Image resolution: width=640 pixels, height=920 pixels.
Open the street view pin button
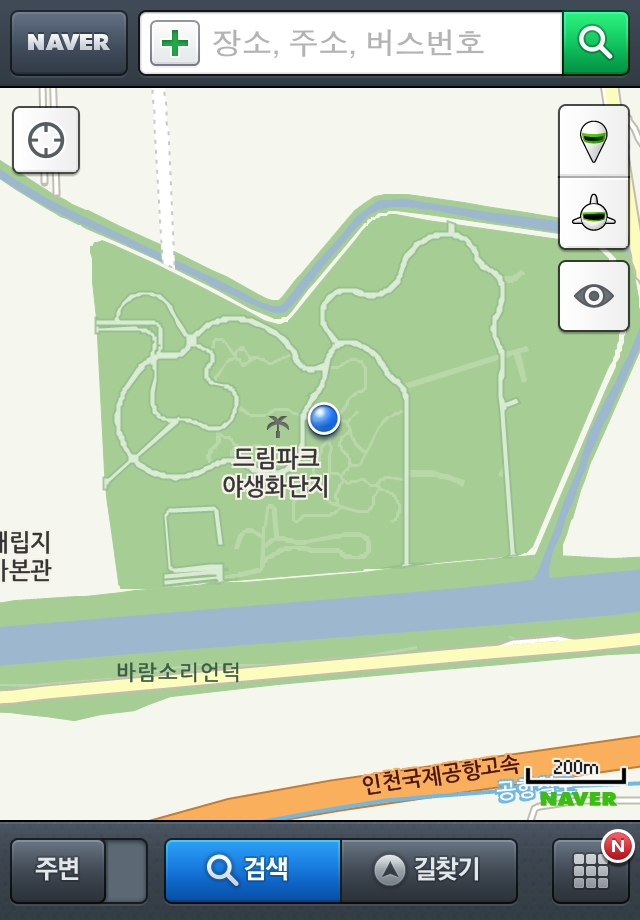tap(593, 141)
